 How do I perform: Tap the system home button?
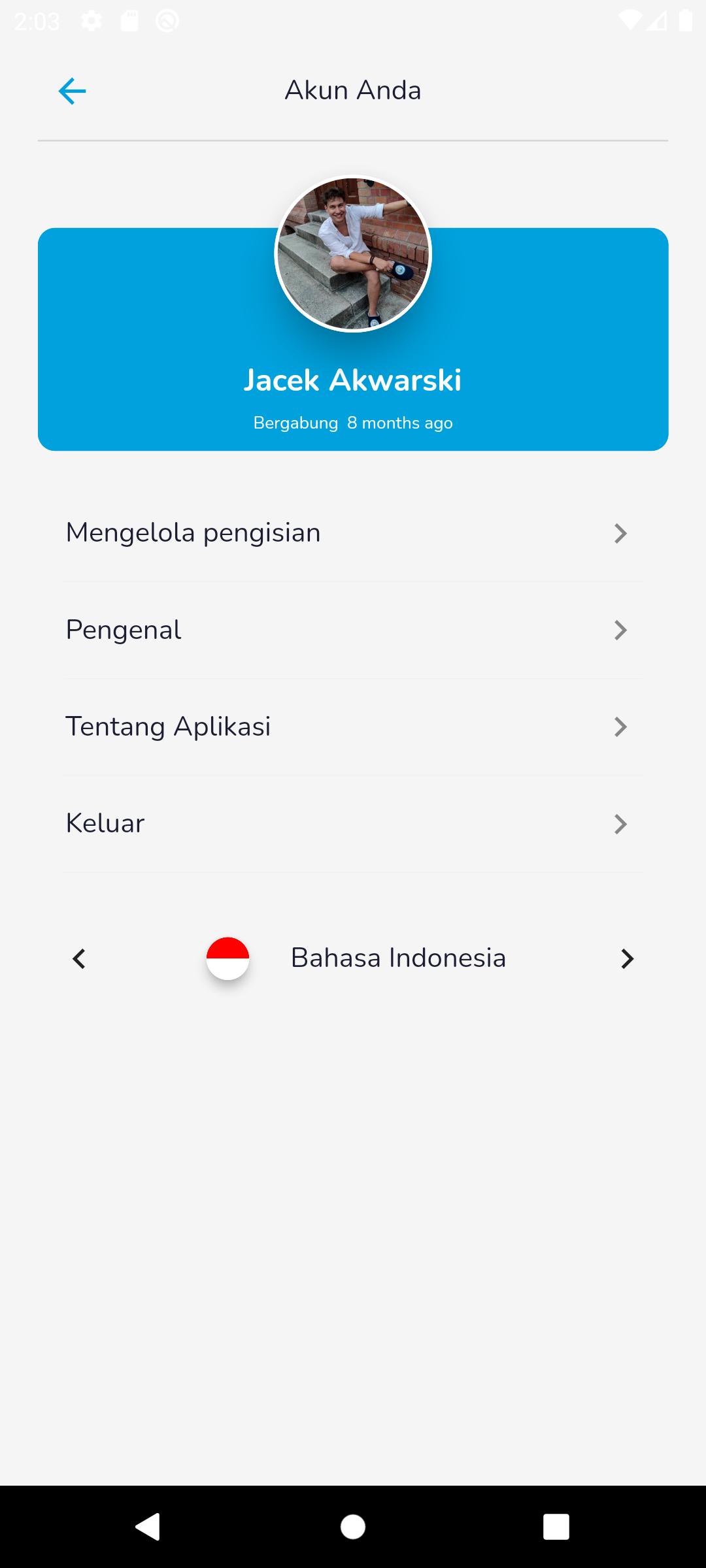(x=353, y=1527)
